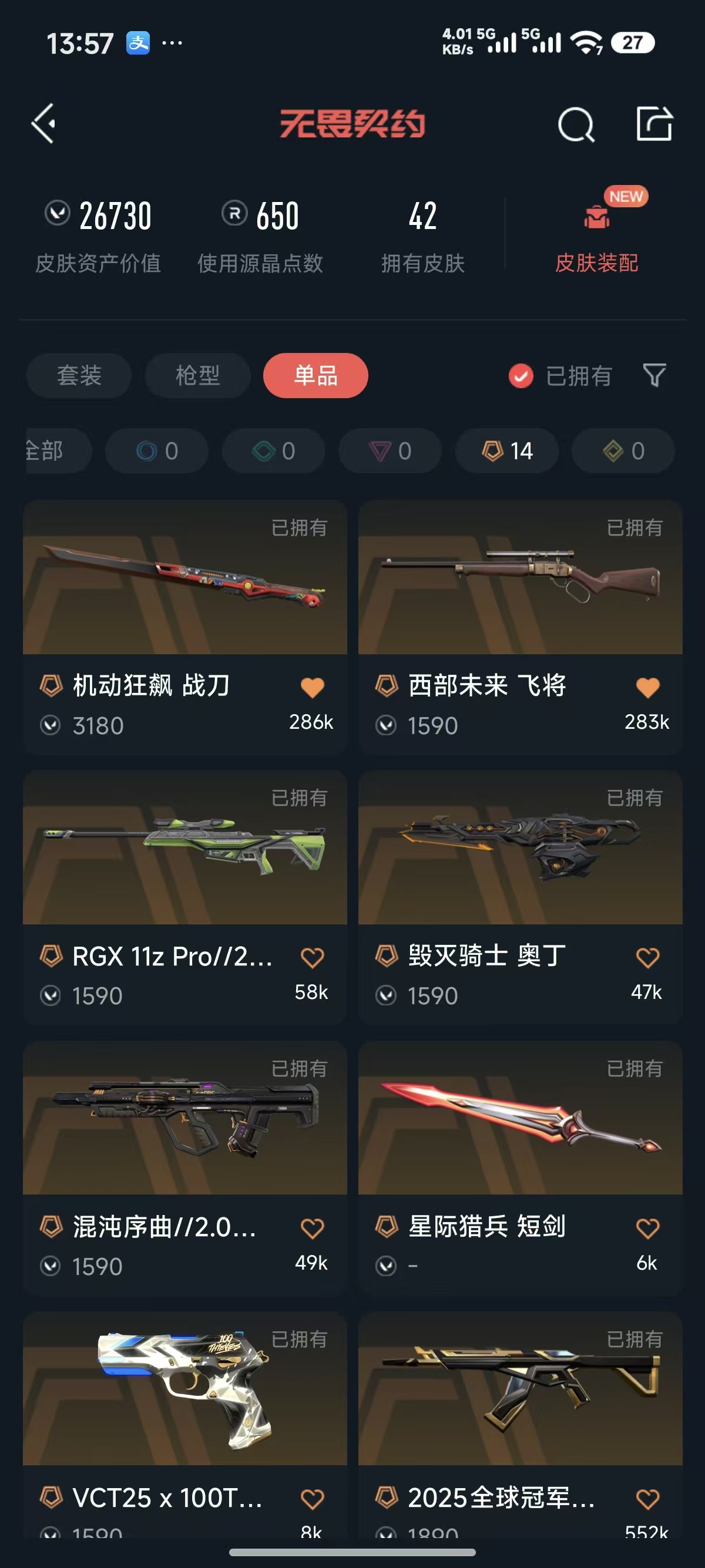Image resolution: width=705 pixels, height=1568 pixels.
Task: Go back using the top-left arrow
Action: tap(44, 123)
